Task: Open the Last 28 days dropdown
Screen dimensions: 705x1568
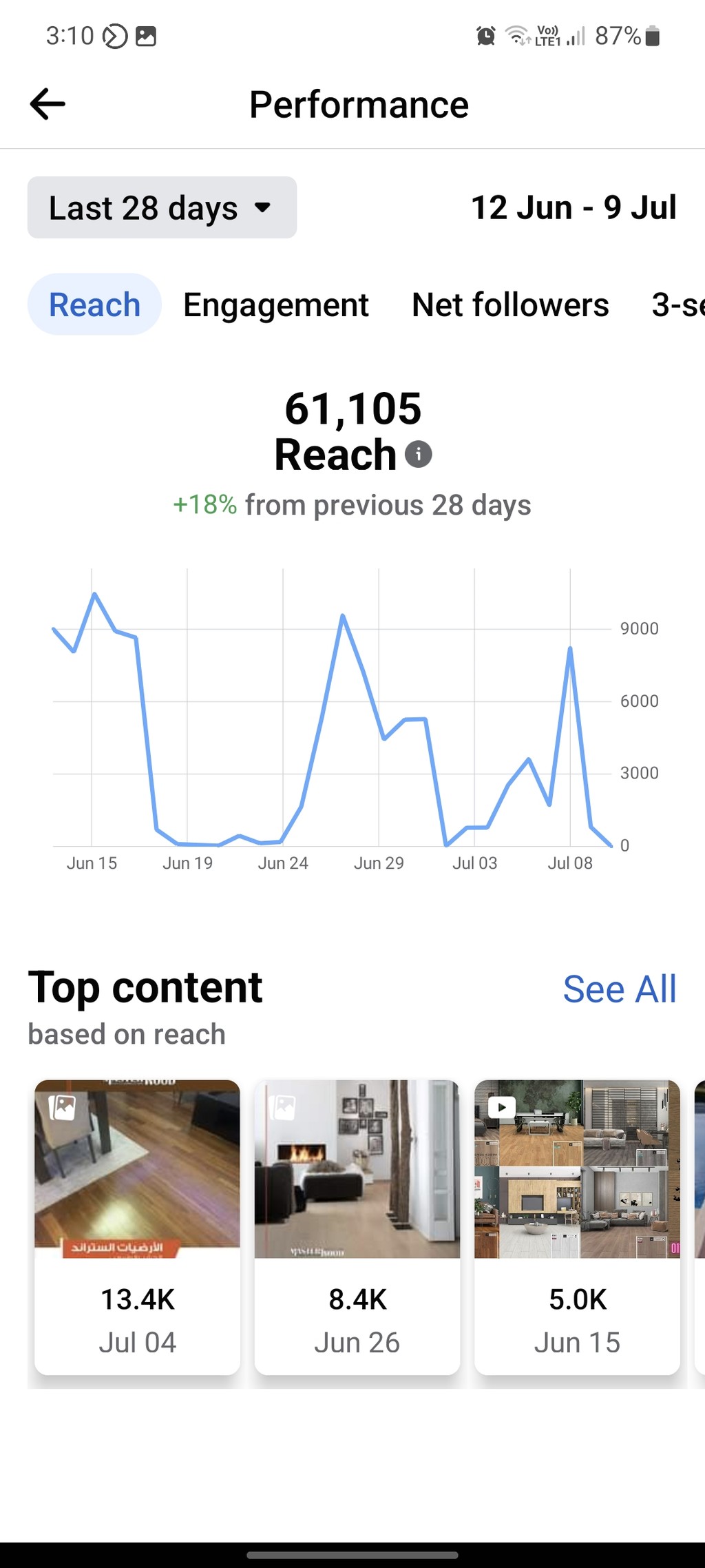Action: (162, 207)
